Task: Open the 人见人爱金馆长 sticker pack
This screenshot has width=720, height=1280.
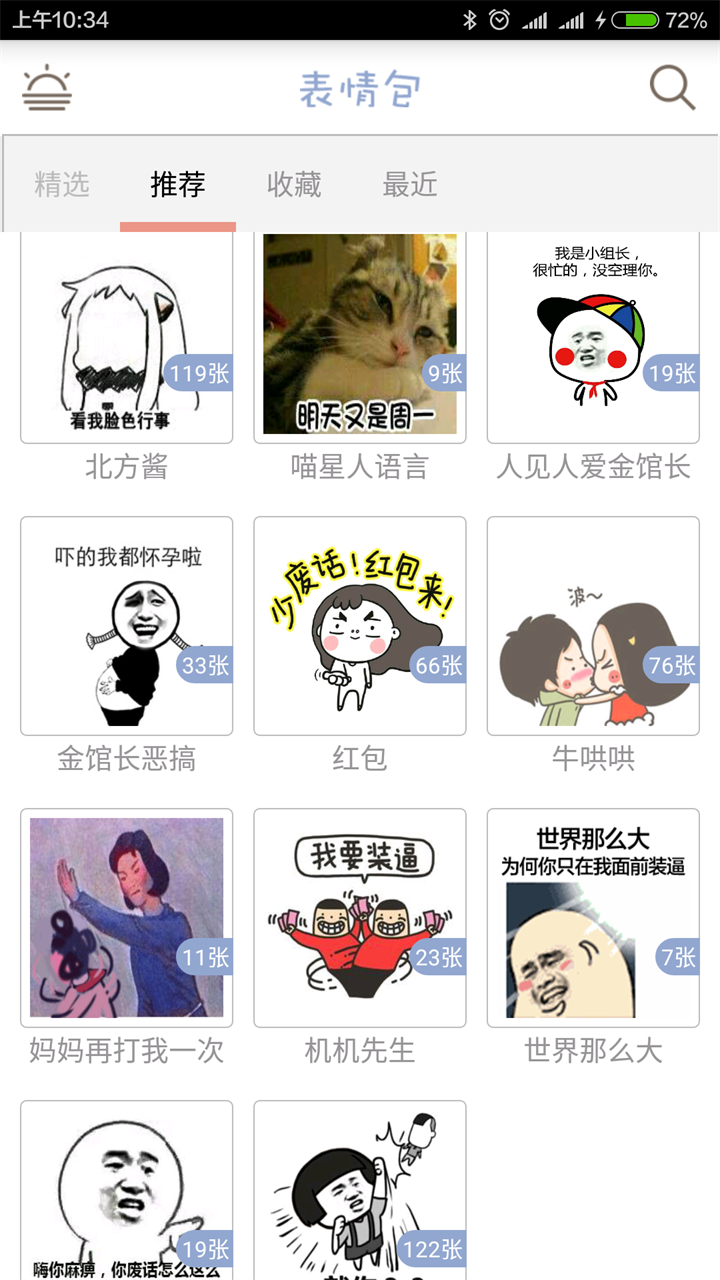Action: pyautogui.click(x=593, y=335)
